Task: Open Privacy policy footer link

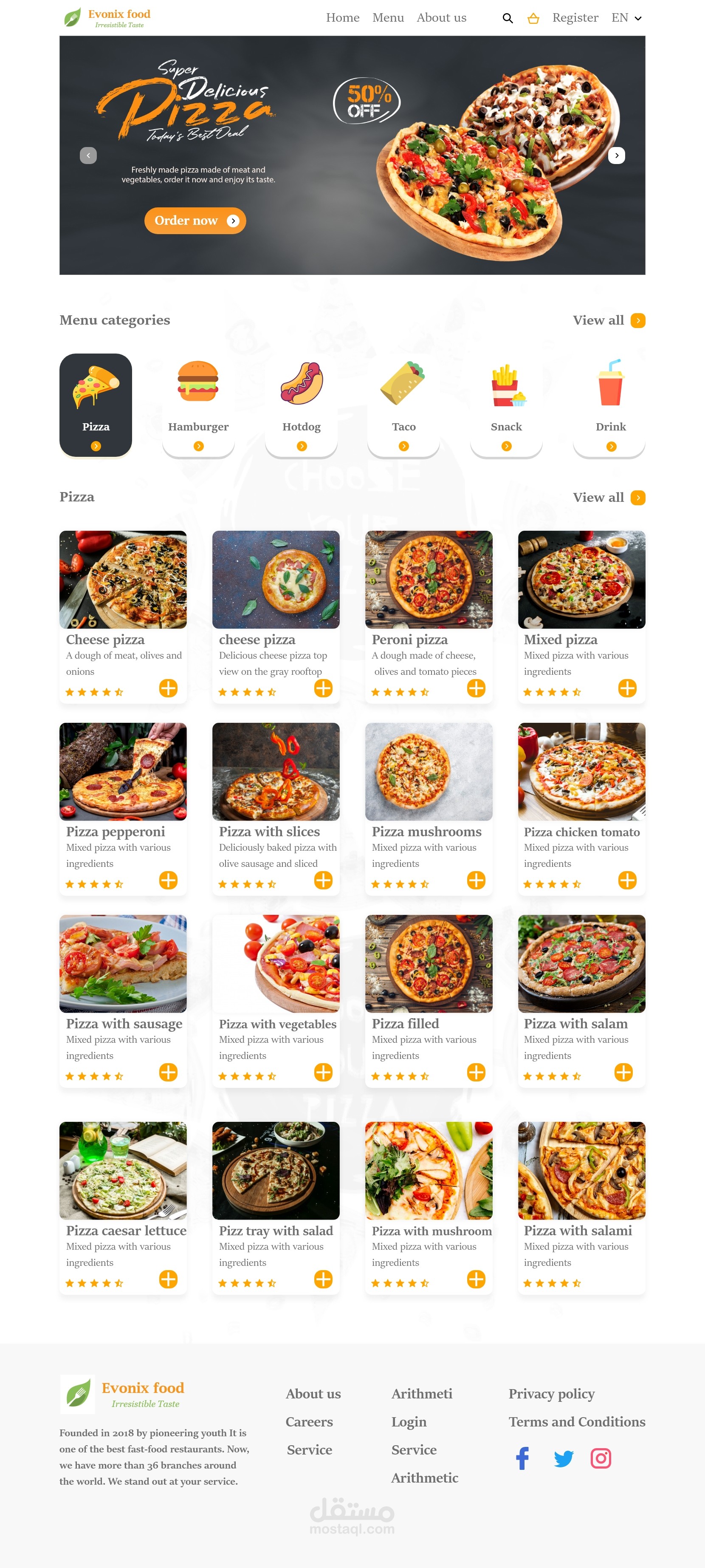Action: [551, 1393]
